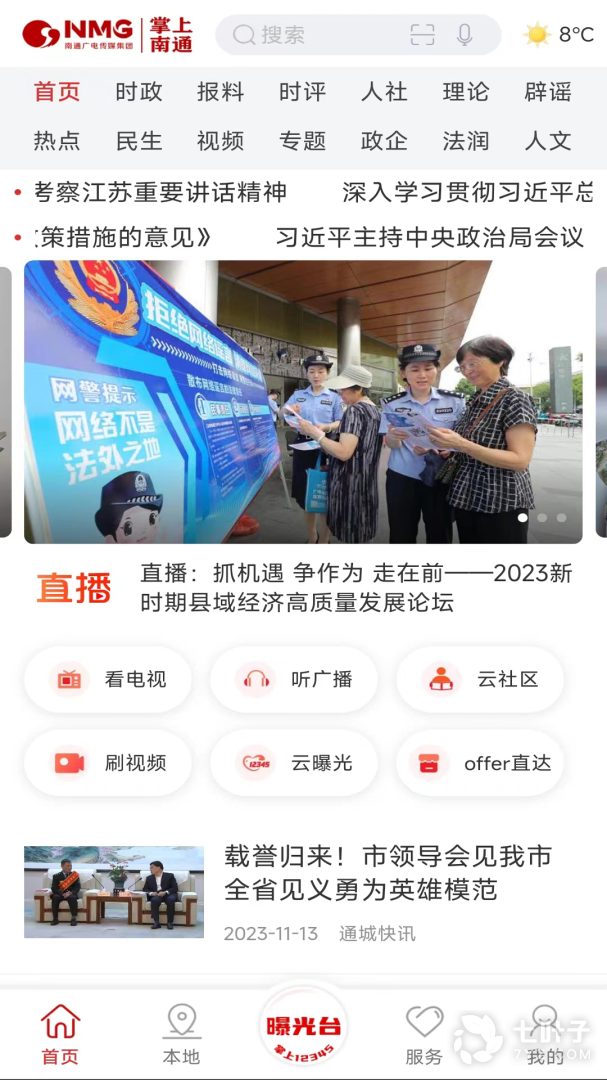Open offer直达 job section

[x=480, y=763]
